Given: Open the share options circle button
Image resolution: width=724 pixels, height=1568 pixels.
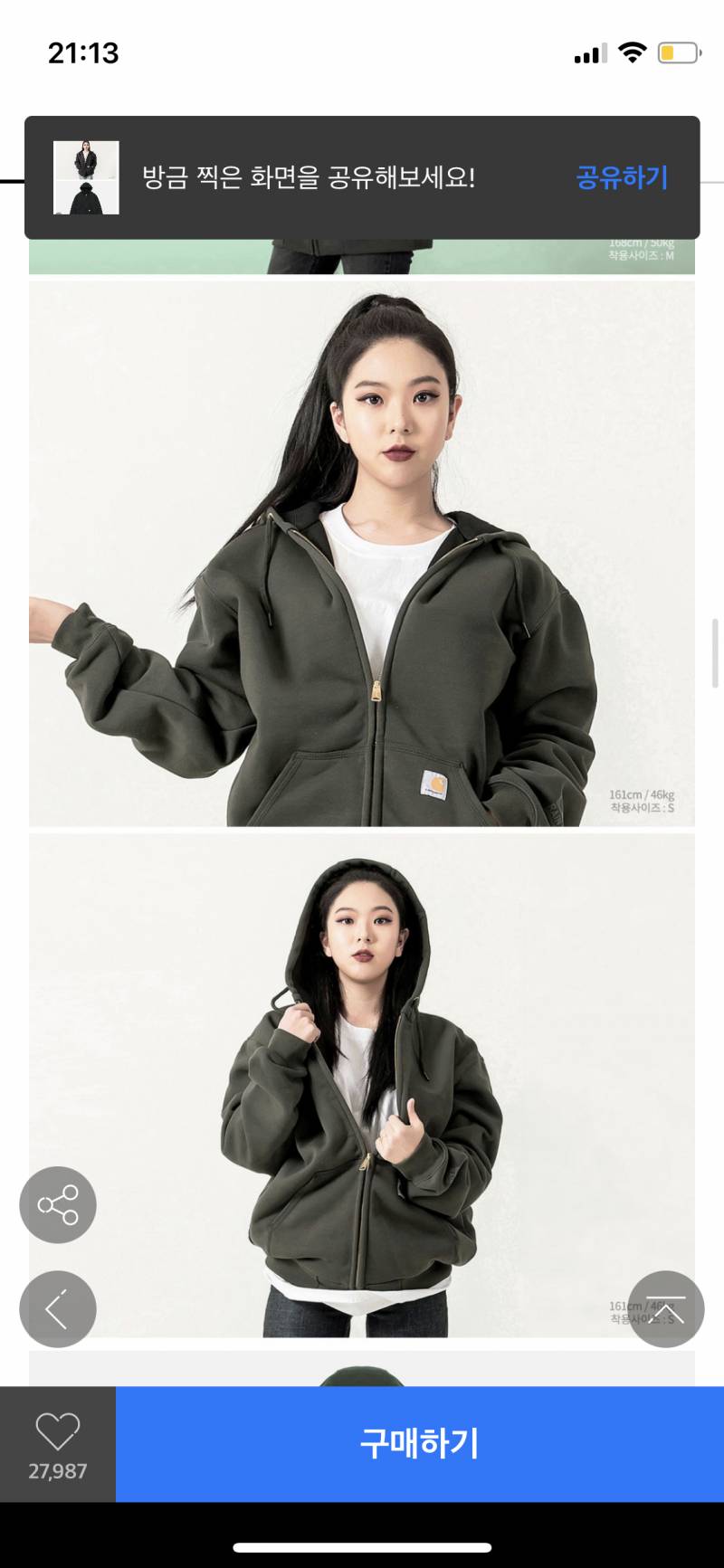Looking at the screenshot, I should pyautogui.click(x=58, y=1204).
